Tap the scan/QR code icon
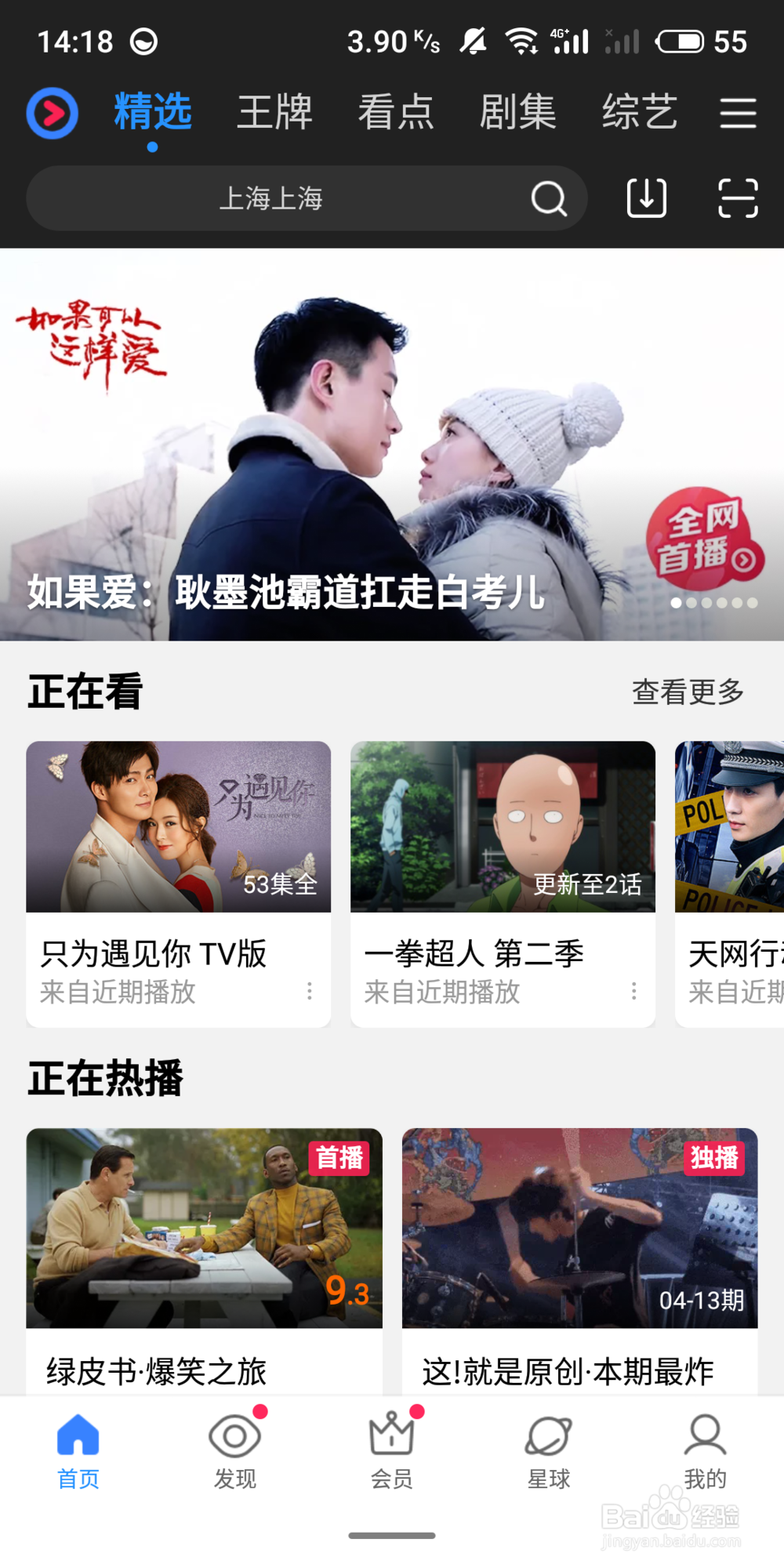This screenshot has height=1568, width=784. coord(737,198)
